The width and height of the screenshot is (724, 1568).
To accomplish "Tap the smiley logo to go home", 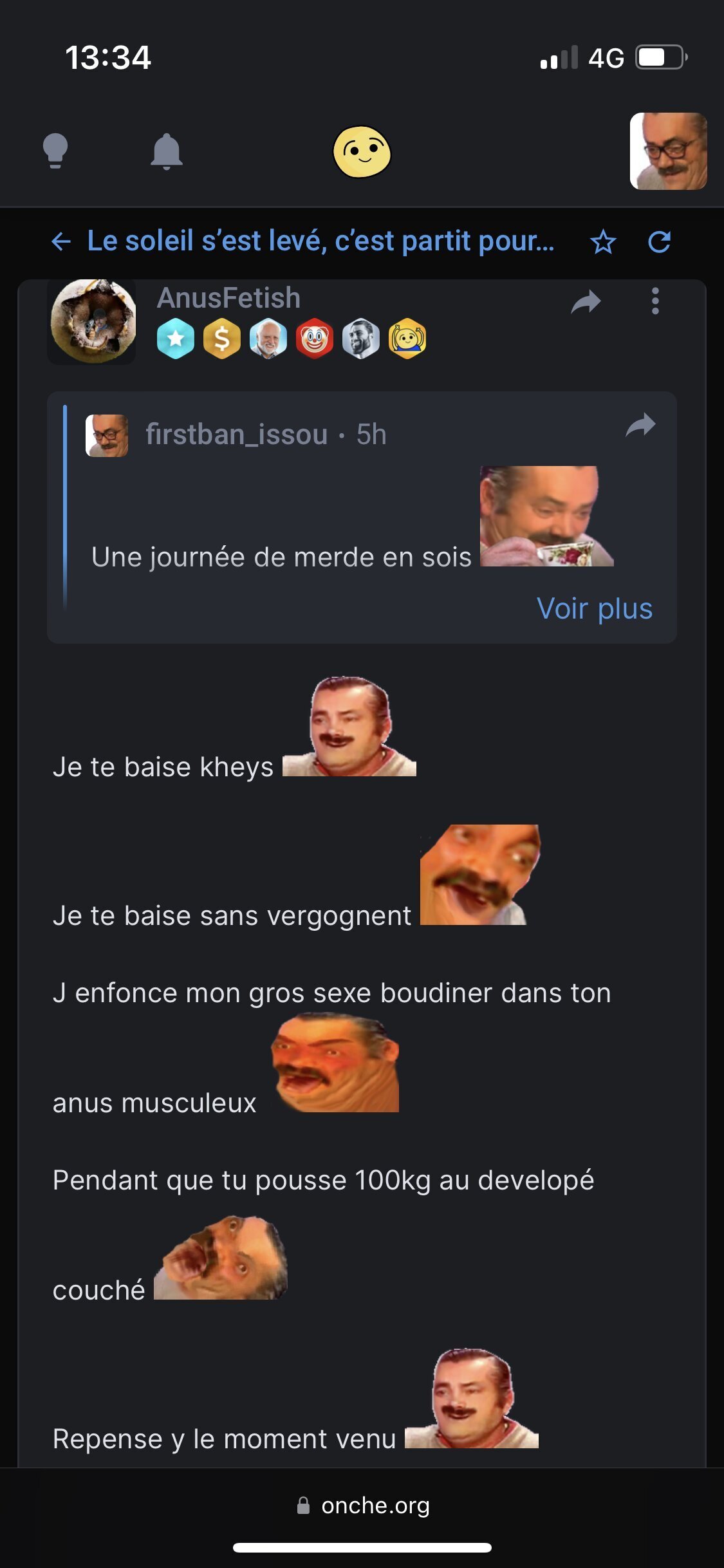I will (x=362, y=152).
